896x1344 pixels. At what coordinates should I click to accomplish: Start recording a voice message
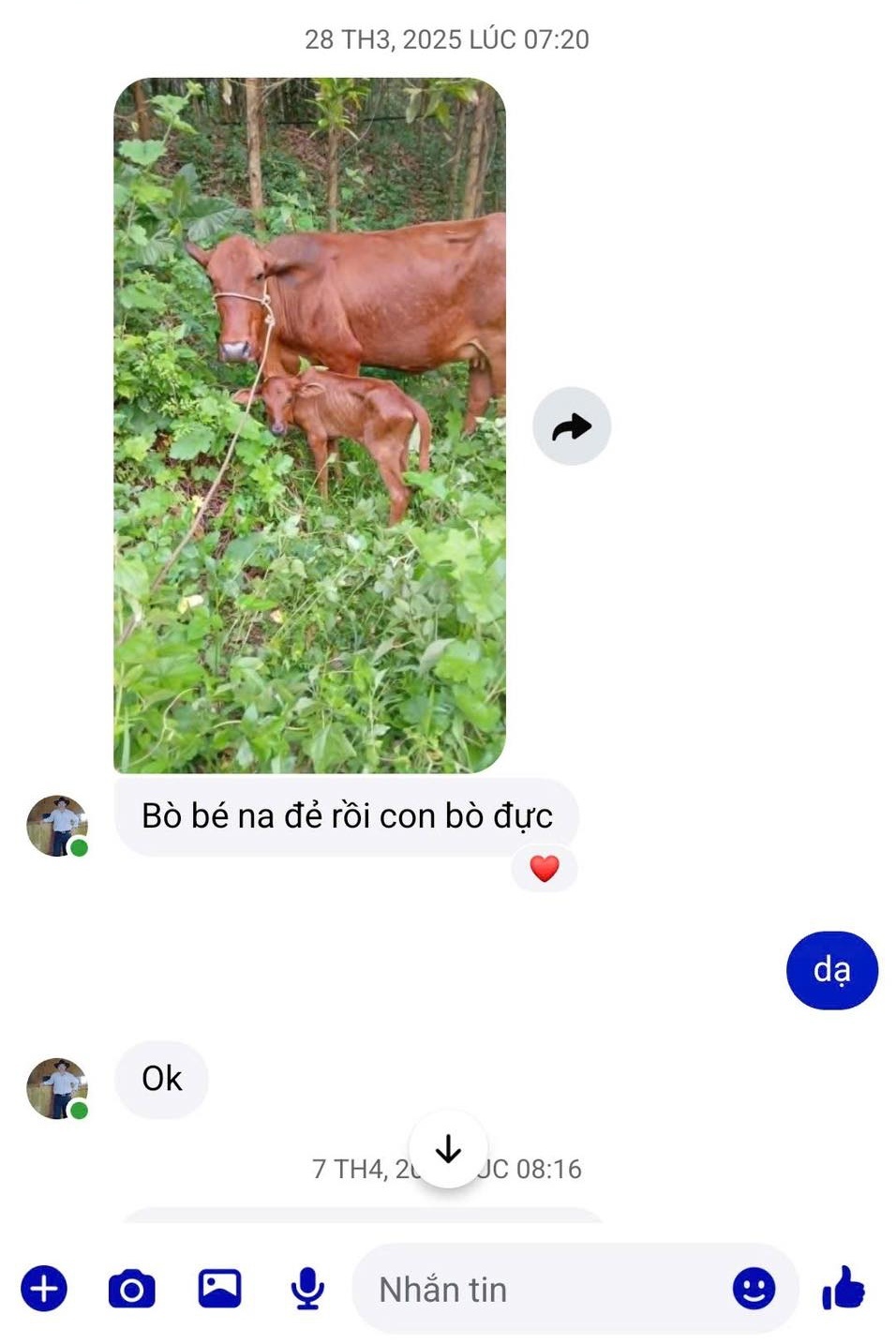(x=306, y=1289)
